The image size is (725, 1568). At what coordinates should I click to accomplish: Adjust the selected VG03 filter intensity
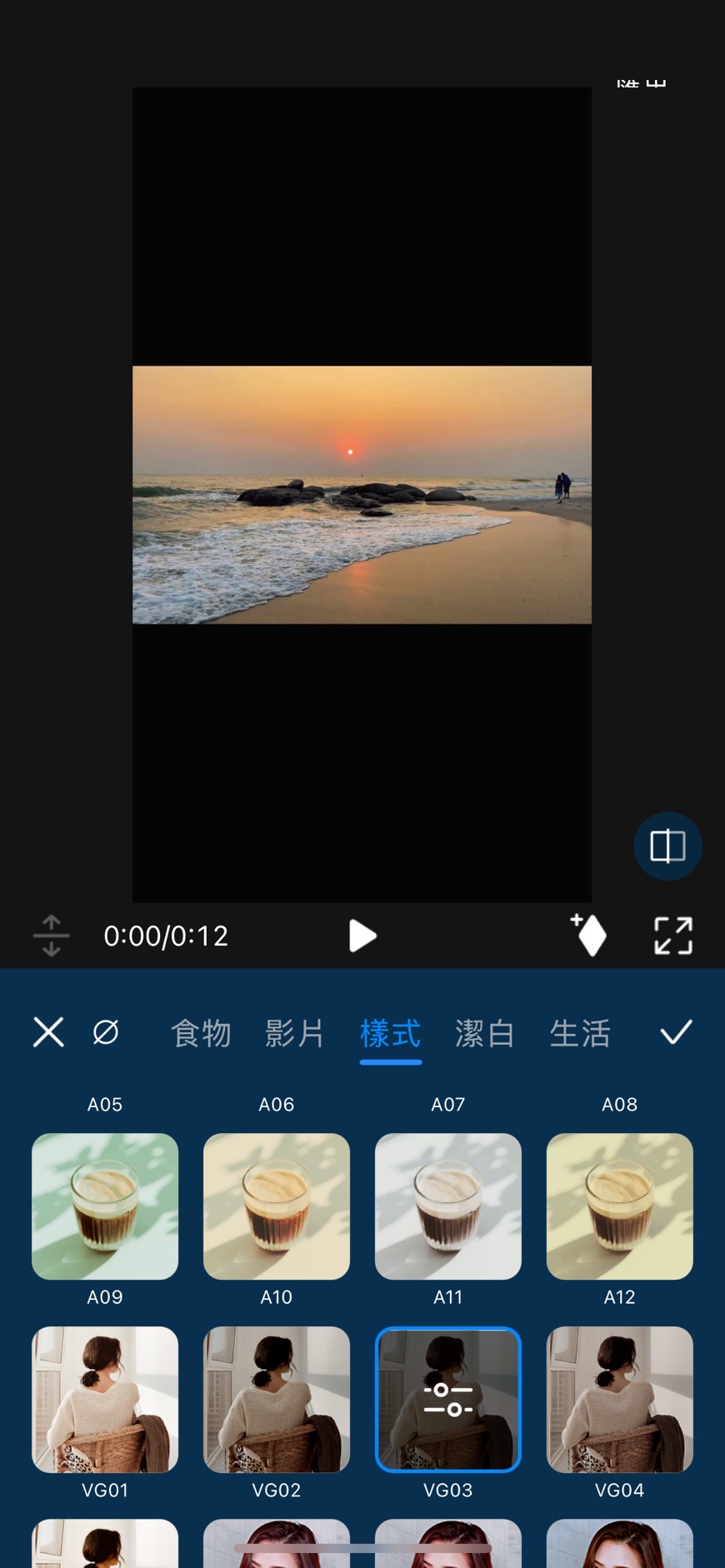[448, 1399]
